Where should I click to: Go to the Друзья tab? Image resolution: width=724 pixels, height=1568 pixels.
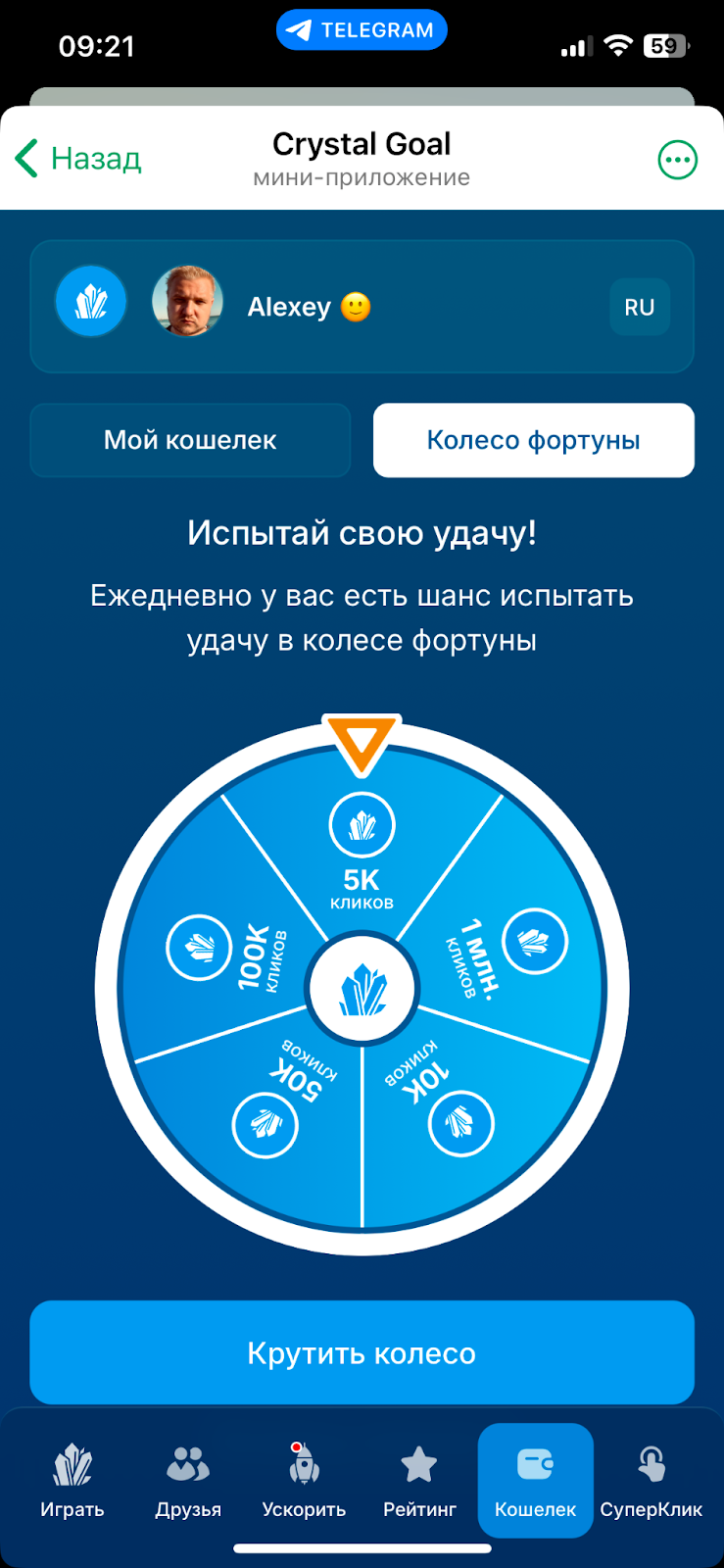pyautogui.click(x=188, y=1481)
